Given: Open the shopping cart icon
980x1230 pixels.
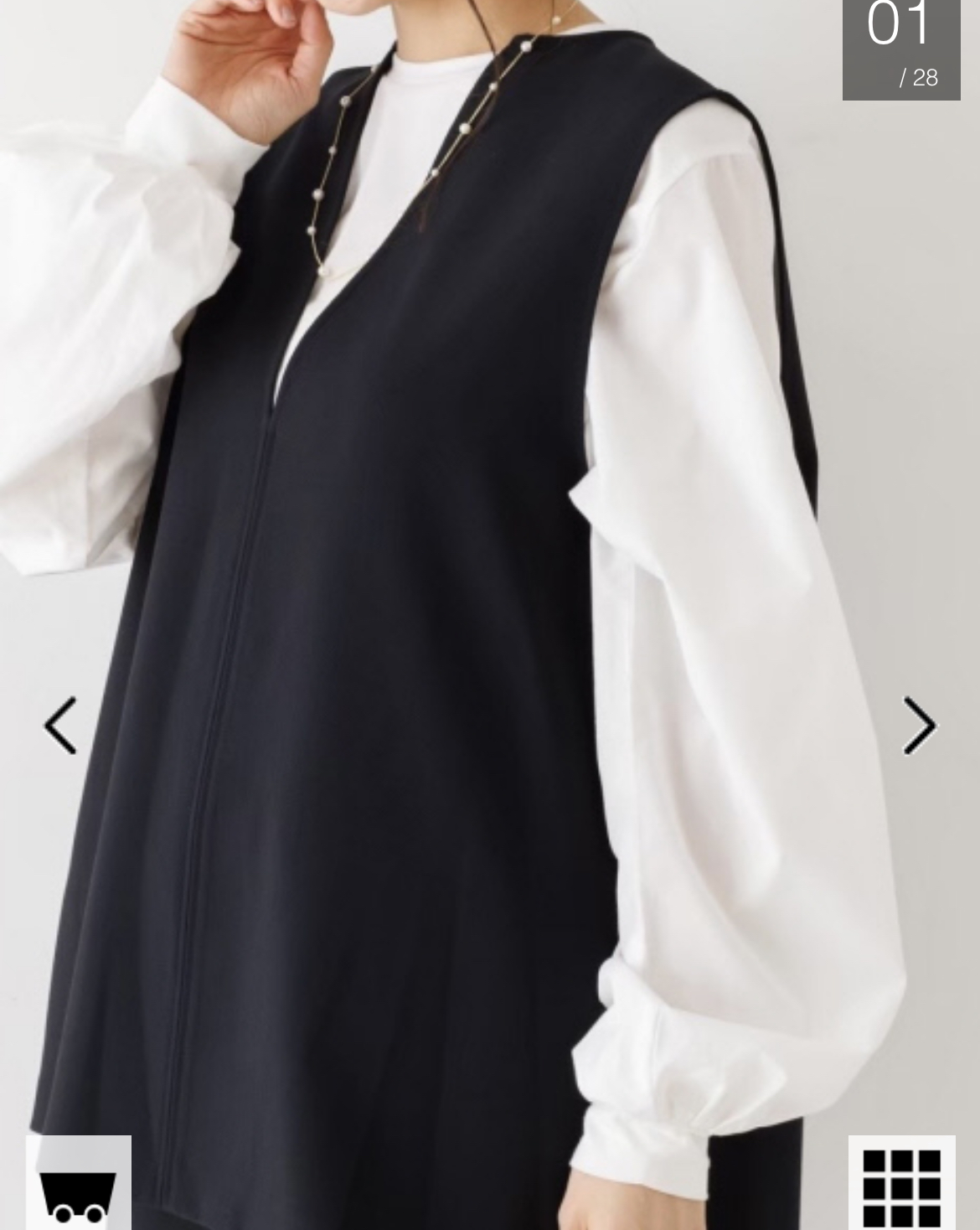Looking at the screenshot, I should coord(79,1186).
